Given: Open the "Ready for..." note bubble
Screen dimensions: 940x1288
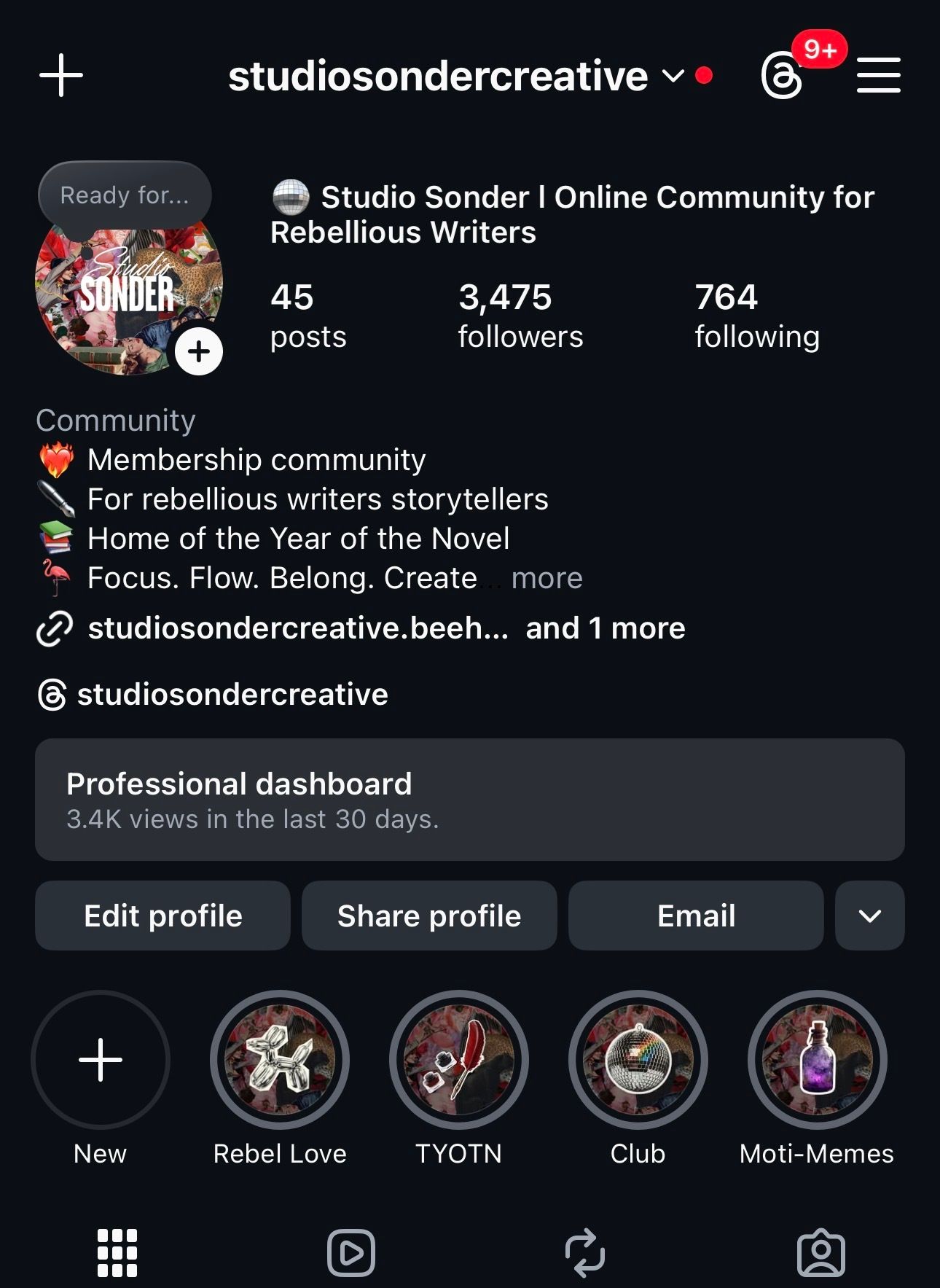Looking at the screenshot, I should pos(125,195).
